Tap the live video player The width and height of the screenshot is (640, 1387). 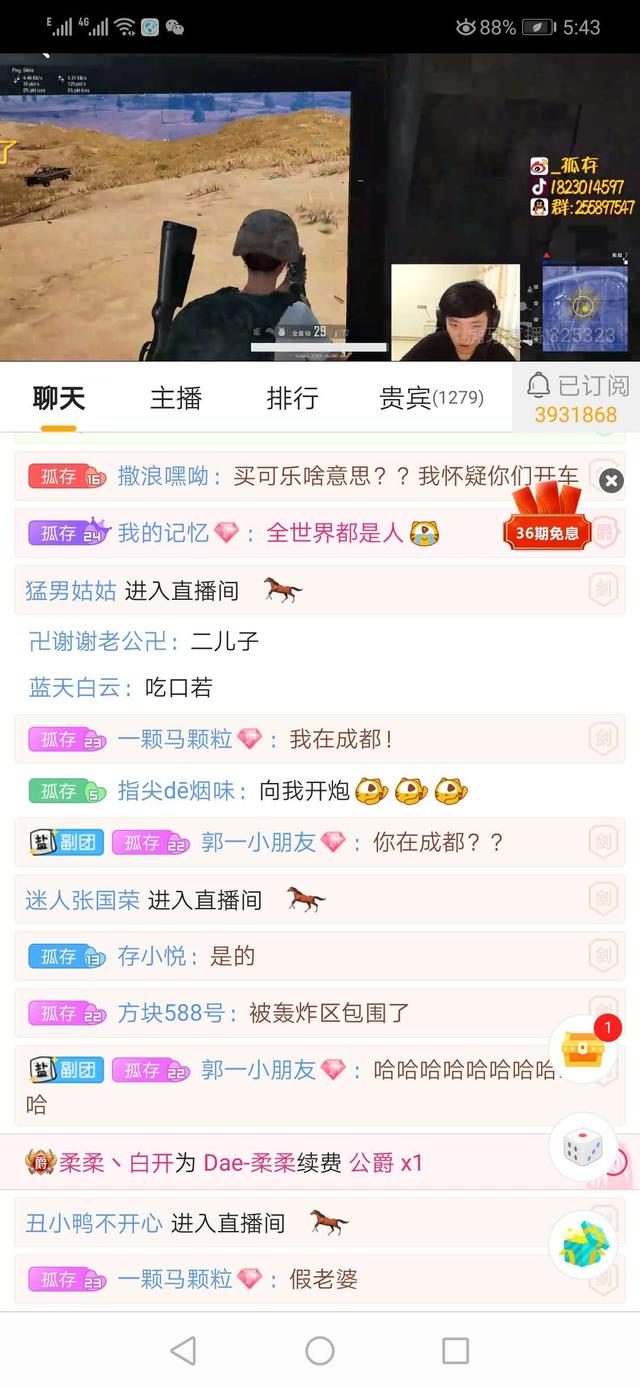[x=320, y=207]
